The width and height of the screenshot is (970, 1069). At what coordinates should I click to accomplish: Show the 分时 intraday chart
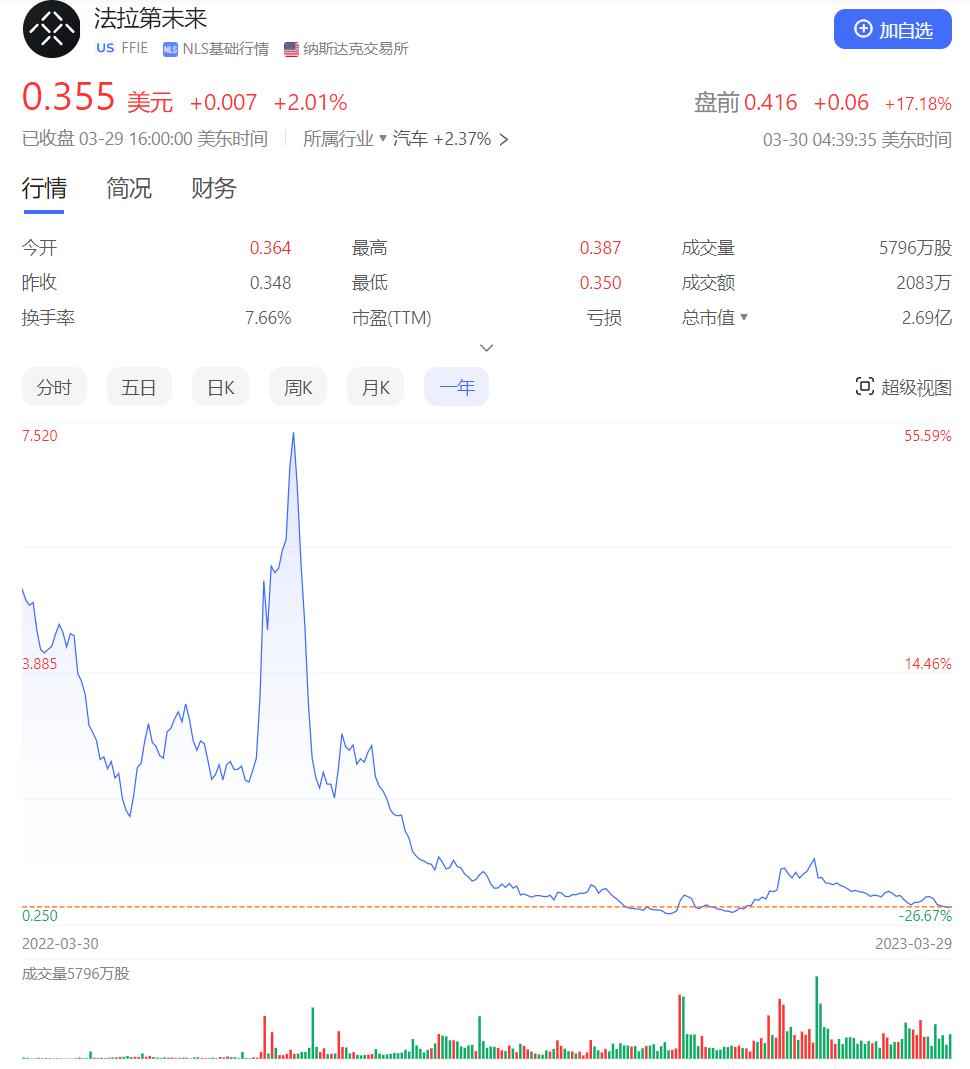click(x=54, y=387)
